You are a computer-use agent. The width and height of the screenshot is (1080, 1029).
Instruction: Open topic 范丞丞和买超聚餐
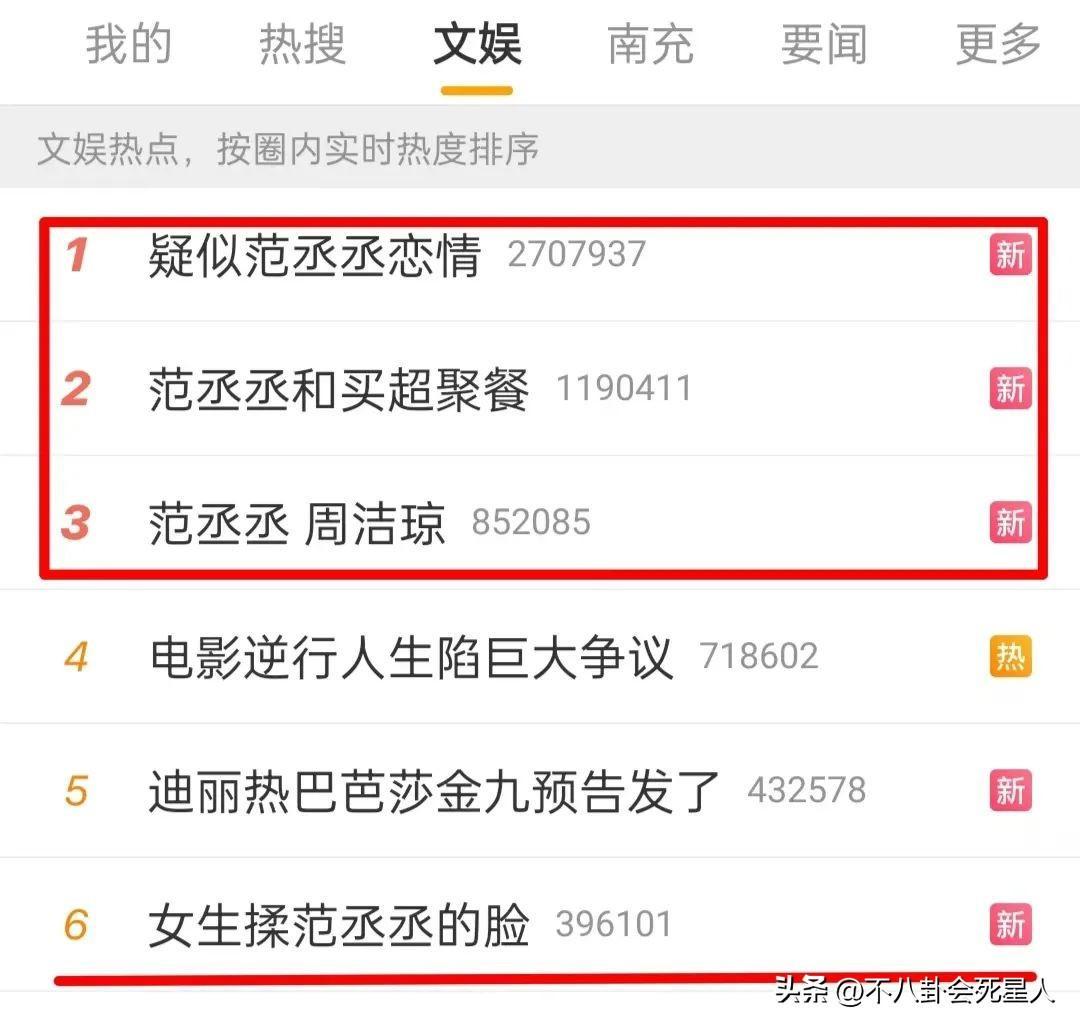pyautogui.click(x=338, y=389)
